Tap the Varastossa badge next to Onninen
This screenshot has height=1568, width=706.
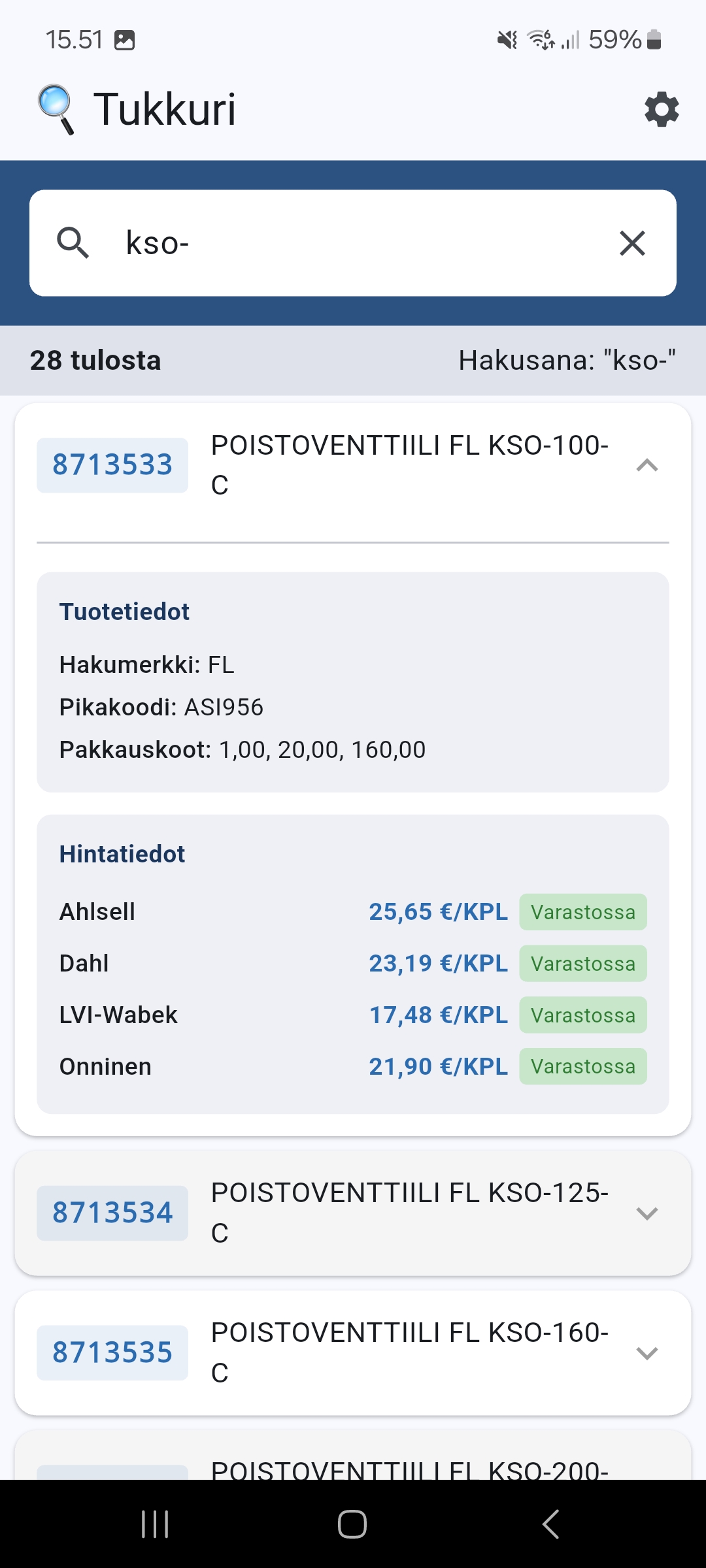582,1066
